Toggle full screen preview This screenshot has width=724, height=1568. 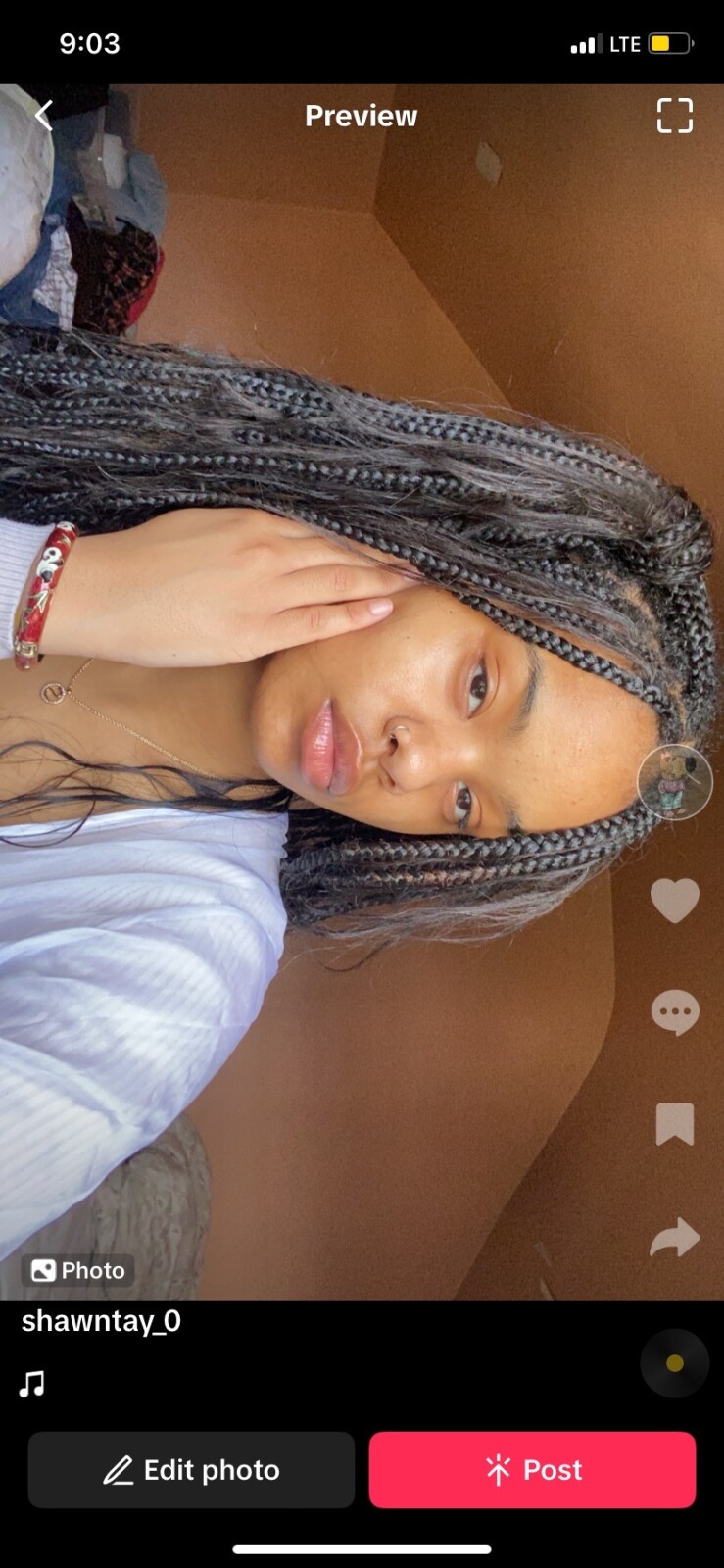[x=674, y=116]
